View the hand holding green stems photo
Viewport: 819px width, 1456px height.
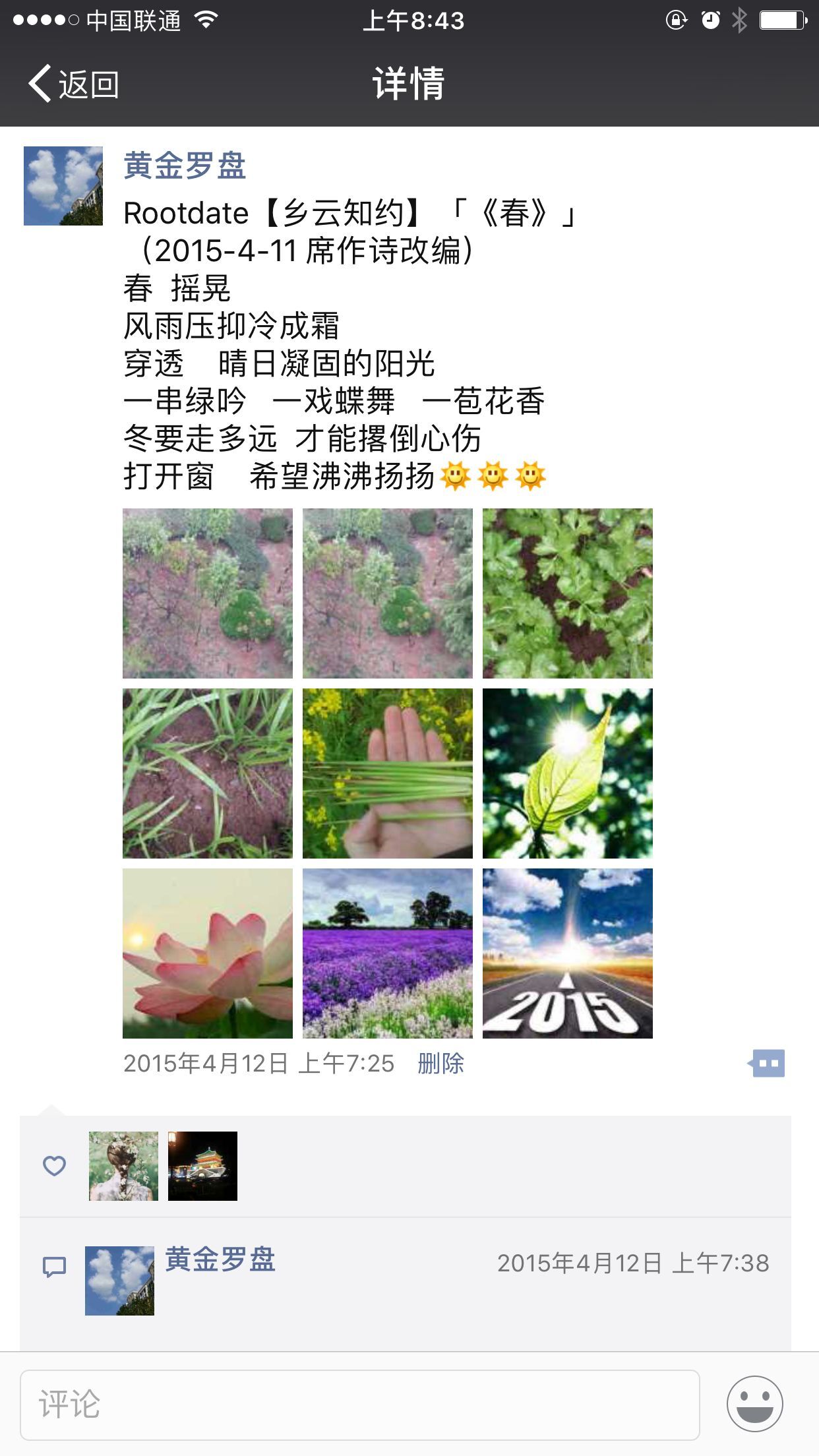[x=387, y=773]
